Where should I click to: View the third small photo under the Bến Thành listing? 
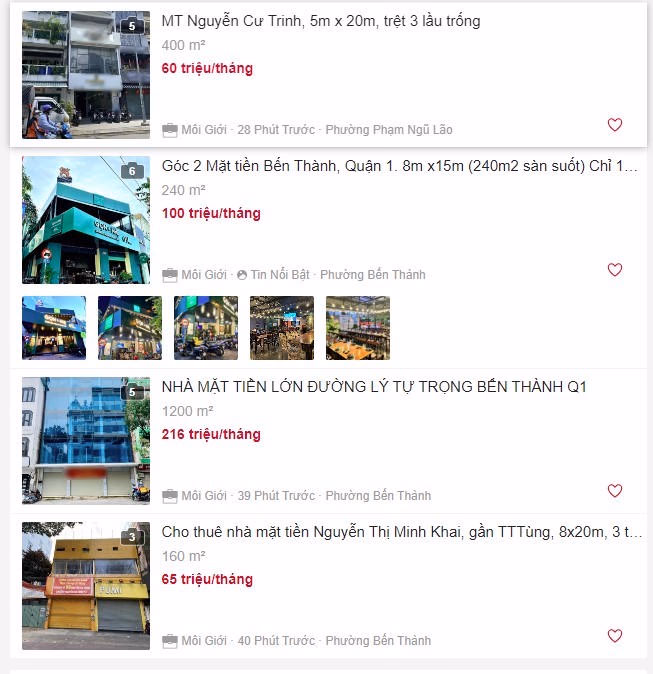click(206, 328)
